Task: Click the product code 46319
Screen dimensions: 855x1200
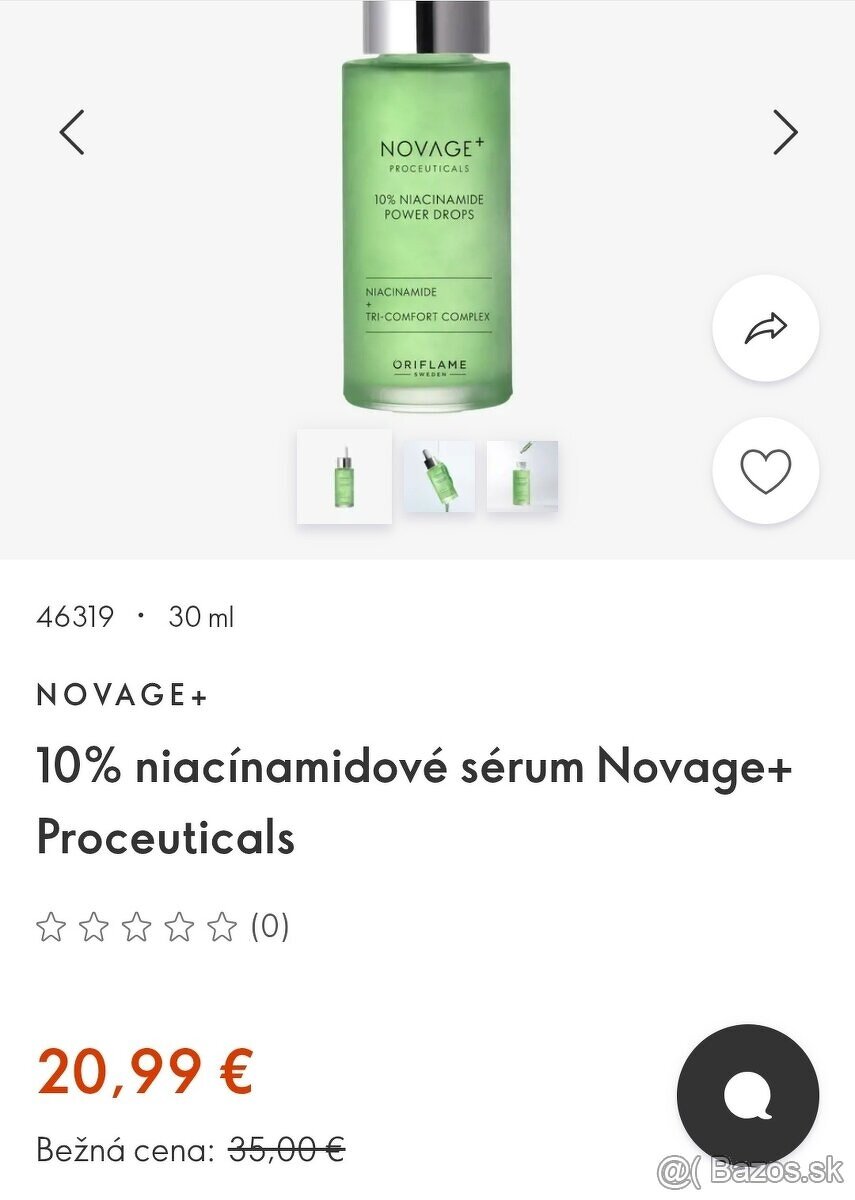Action: (75, 616)
